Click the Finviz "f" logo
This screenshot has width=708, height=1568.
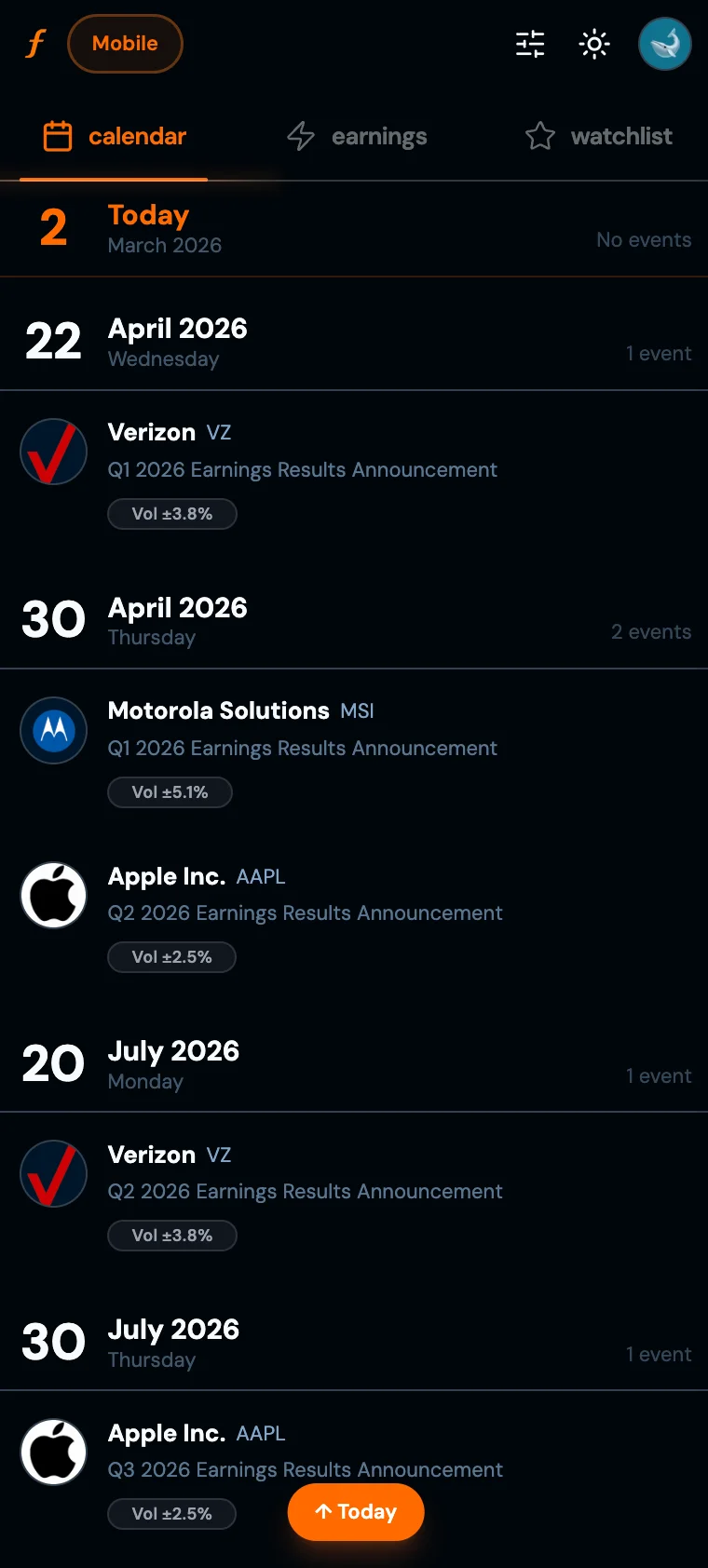[34, 43]
